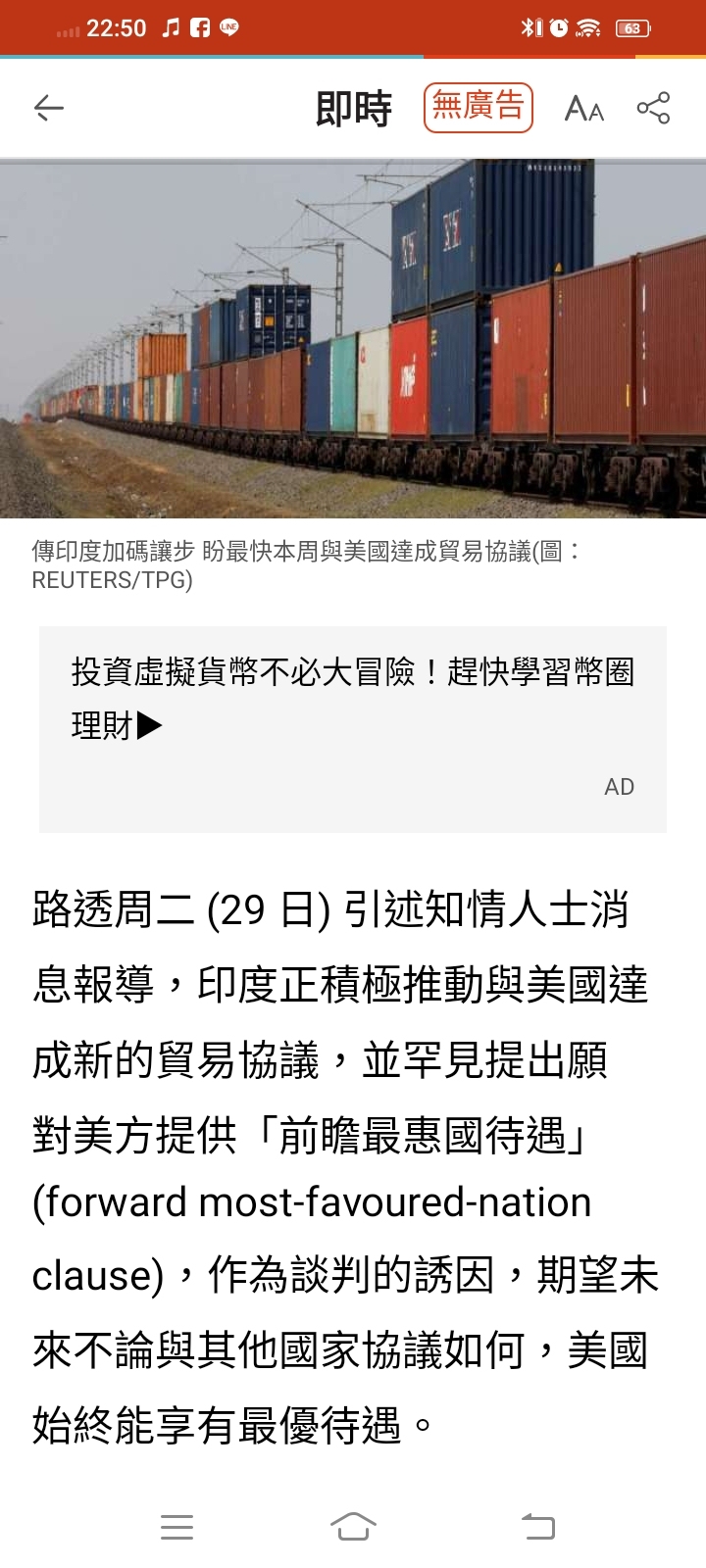This screenshot has width=706, height=1568.
Task: Adjust text size using the AA icon
Action: (582, 109)
